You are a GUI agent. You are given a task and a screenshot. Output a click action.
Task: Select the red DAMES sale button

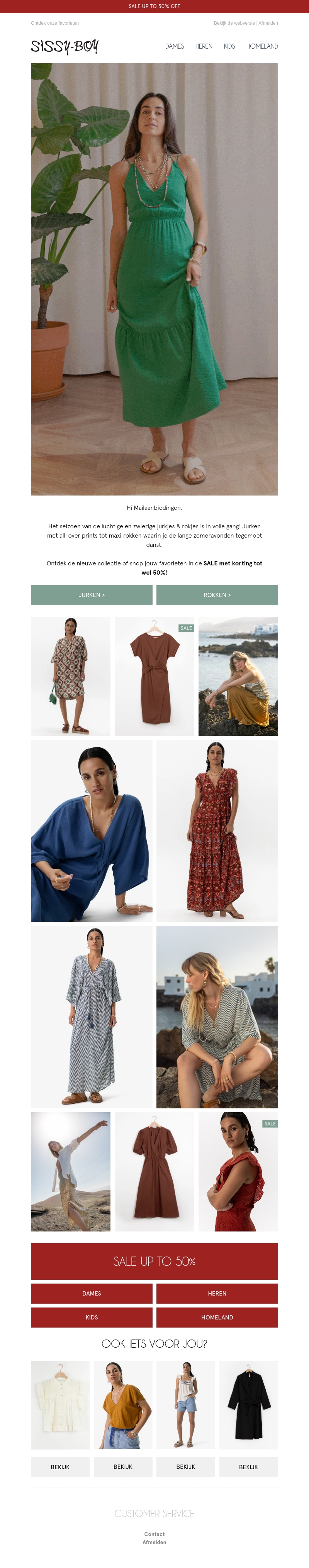pos(92,1293)
